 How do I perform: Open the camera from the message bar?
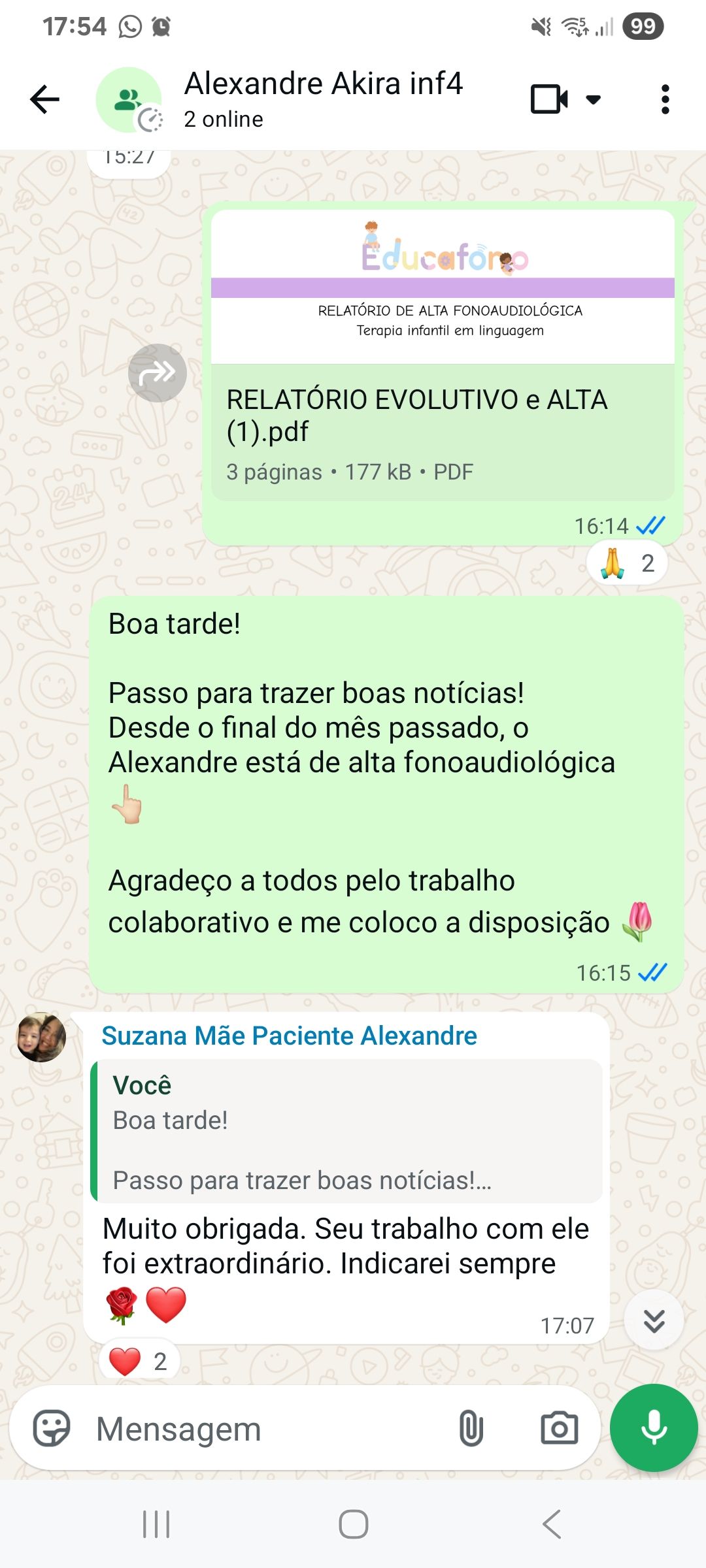[x=559, y=1429]
